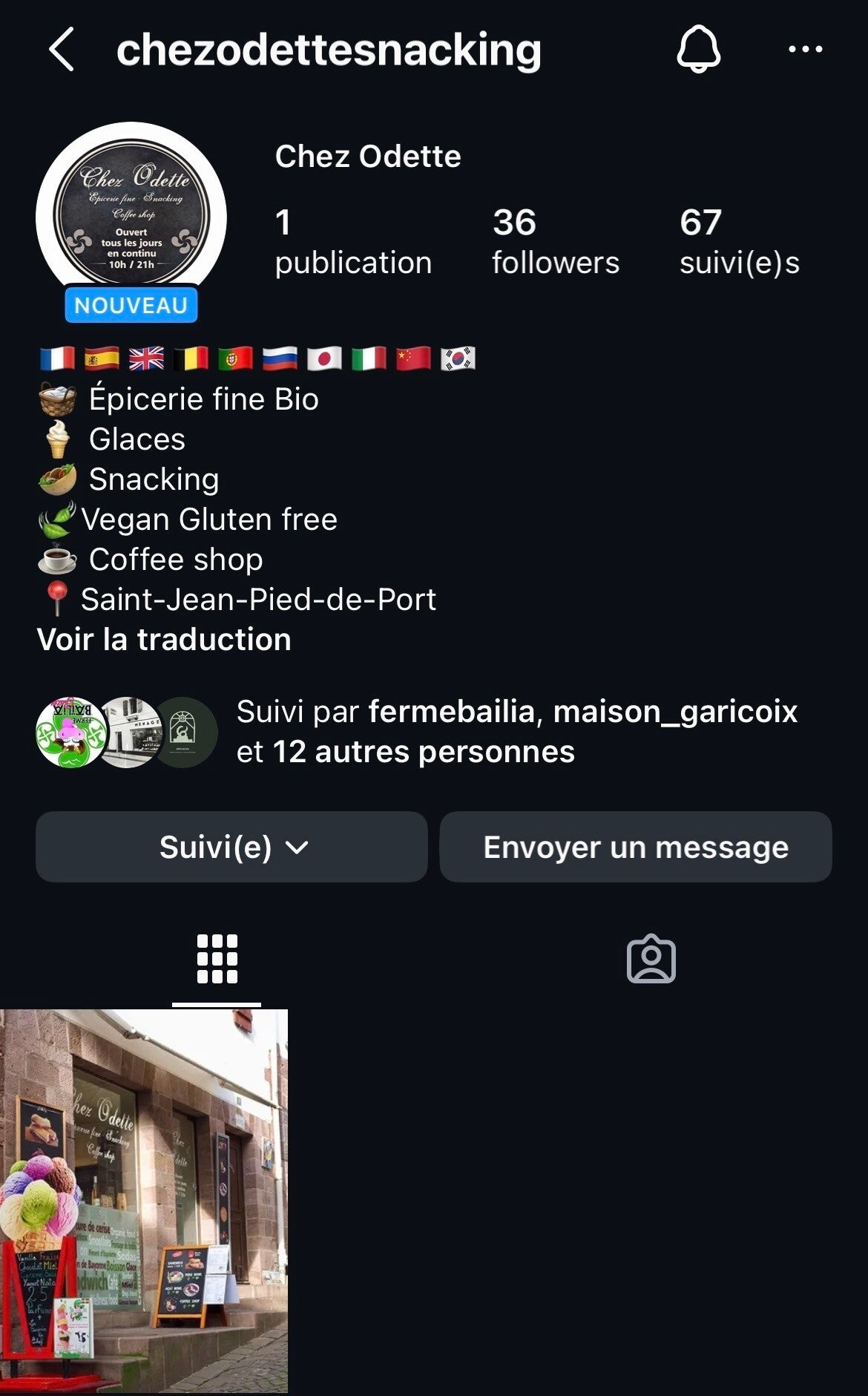
Task: View Chez Odette's profile picture story
Action: [x=131, y=217]
